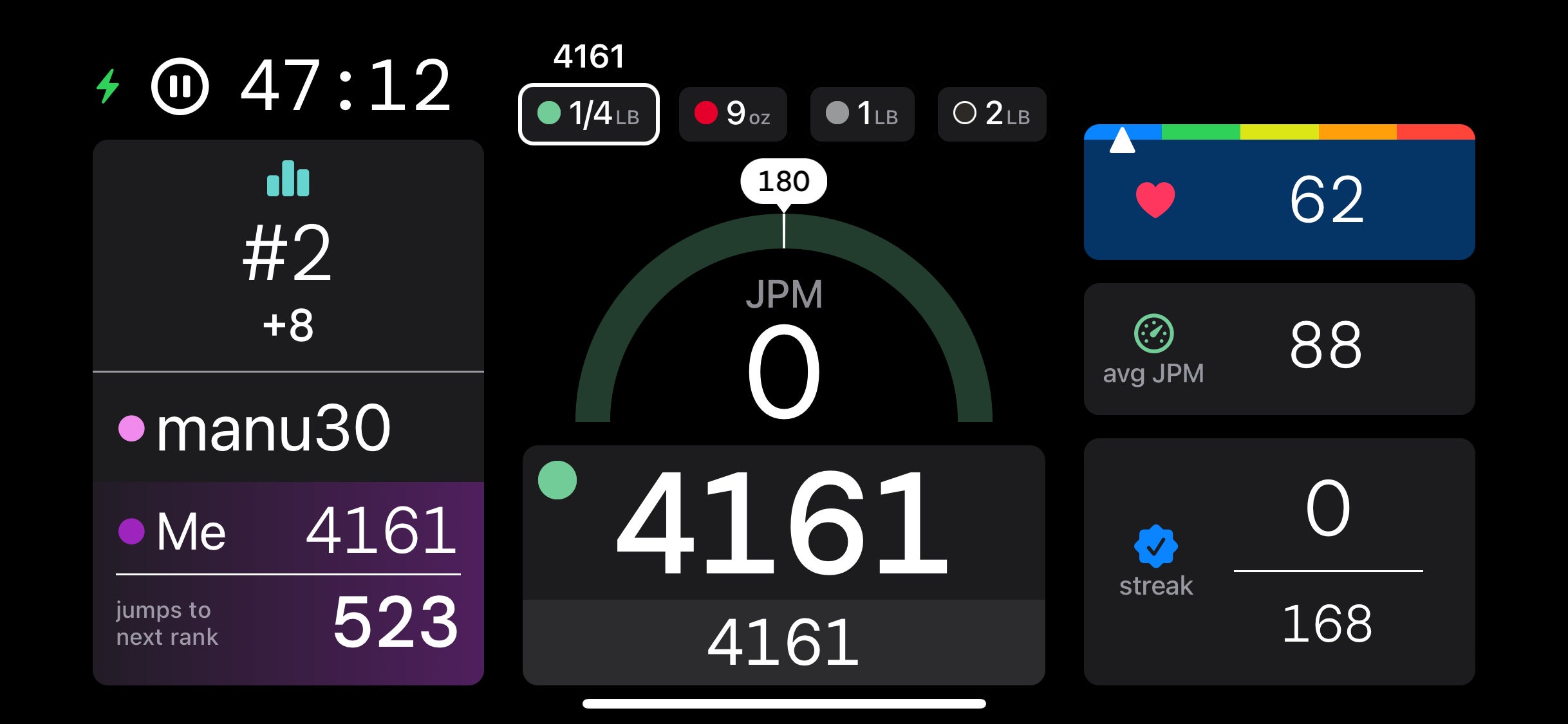Tap the 180 JPM target marker
The width and height of the screenshot is (1568, 724).
click(783, 181)
